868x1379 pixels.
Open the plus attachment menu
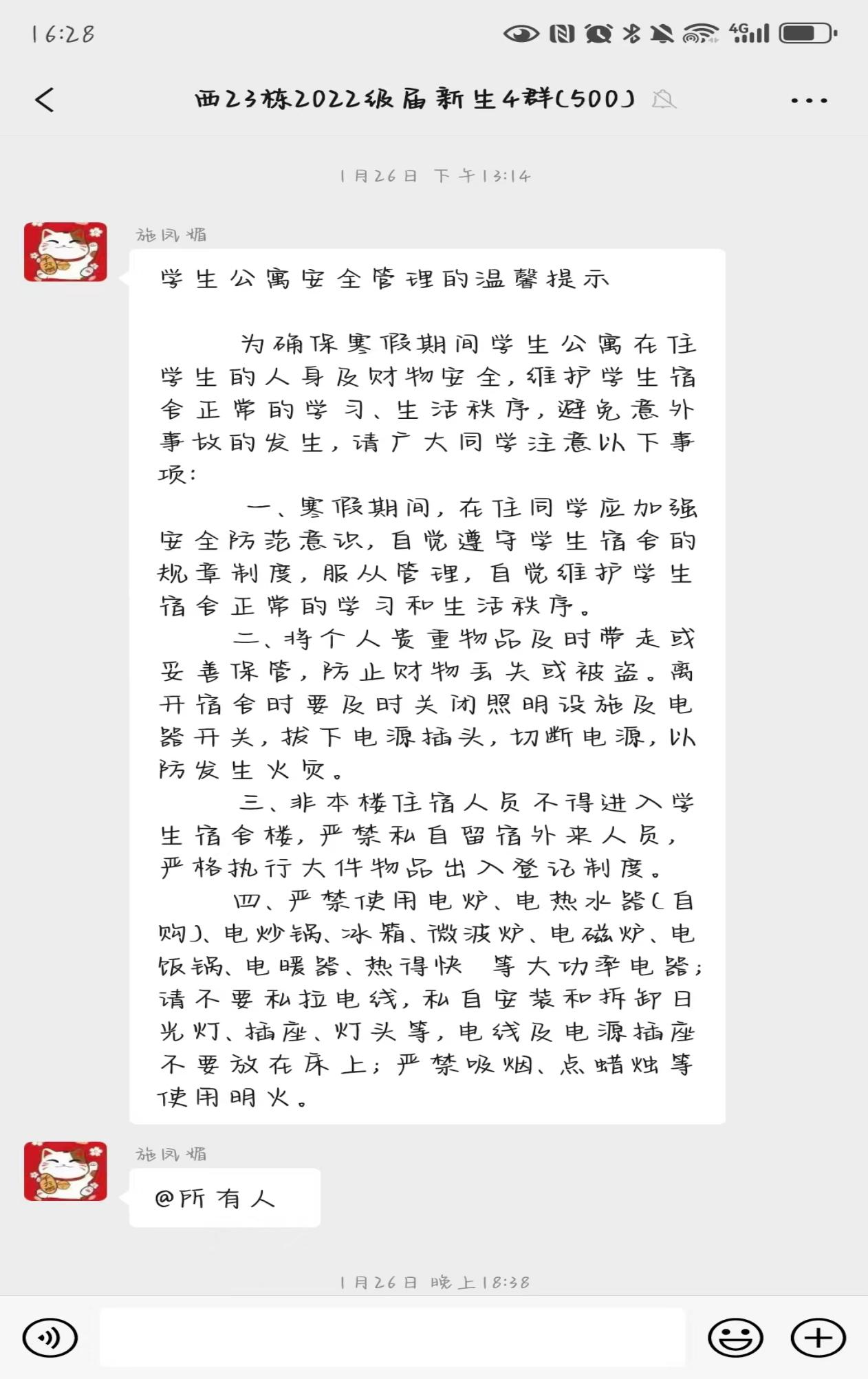click(x=818, y=1338)
